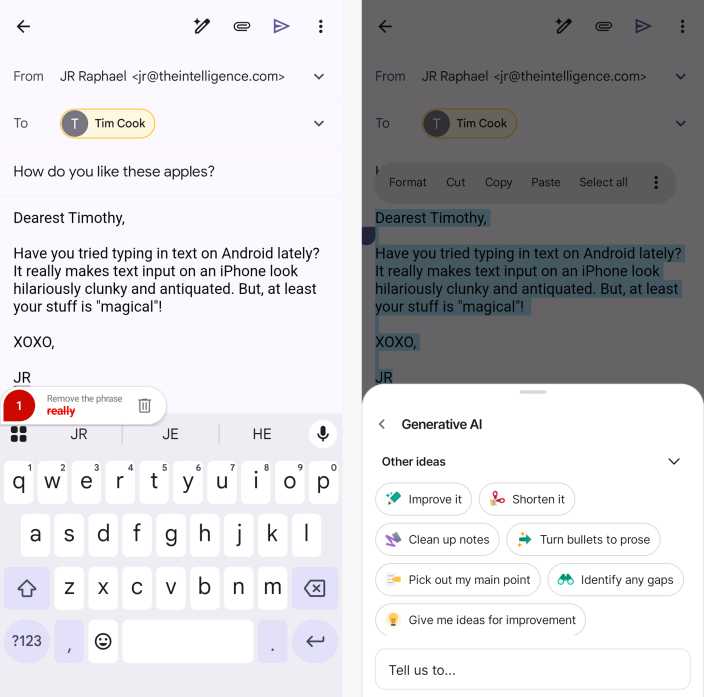This screenshot has height=697, width=704.
Task: Go back from the Generative AI panel
Action: [382, 424]
